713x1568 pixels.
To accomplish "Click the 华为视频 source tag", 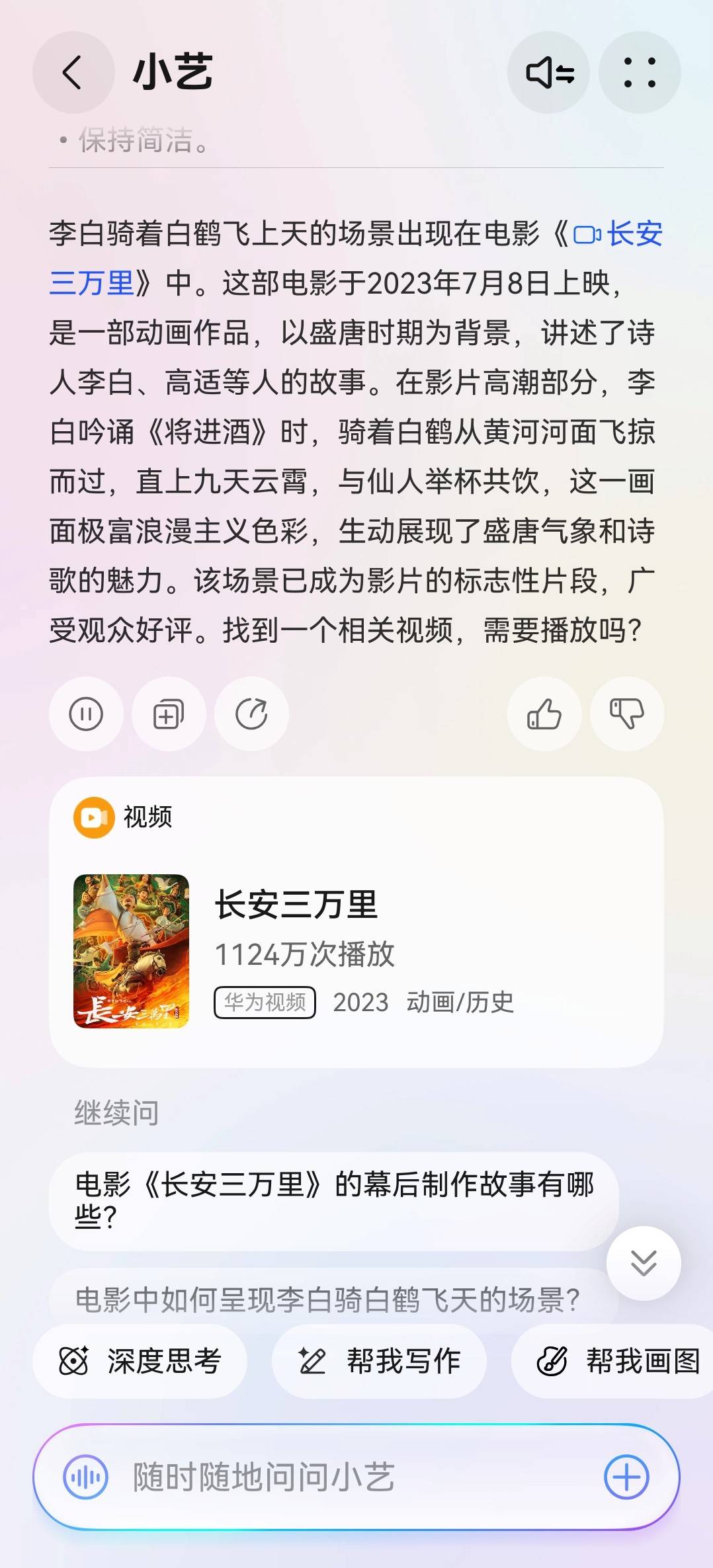I will [264, 1003].
